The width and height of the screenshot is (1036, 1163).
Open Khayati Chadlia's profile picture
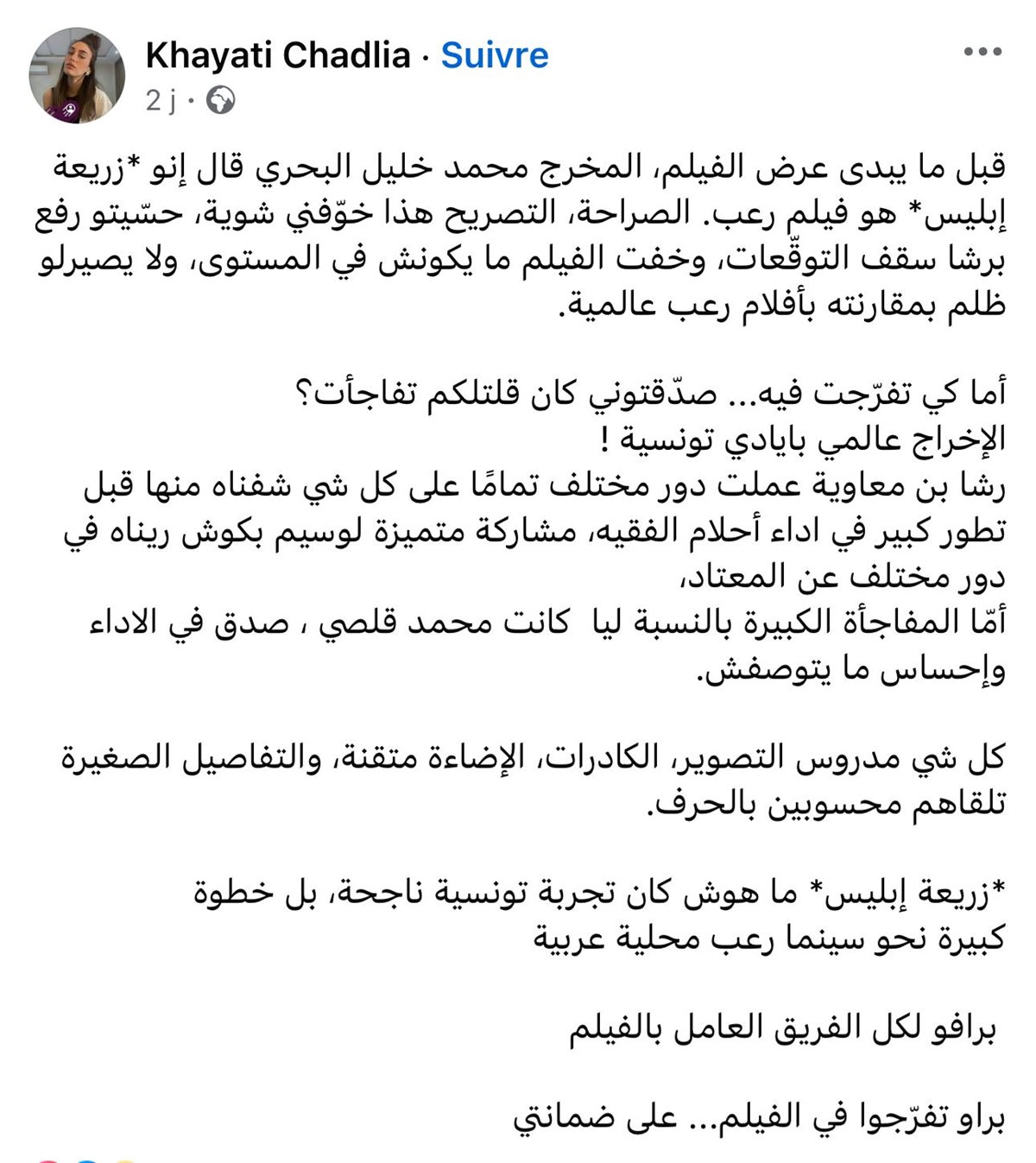tap(77, 75)
